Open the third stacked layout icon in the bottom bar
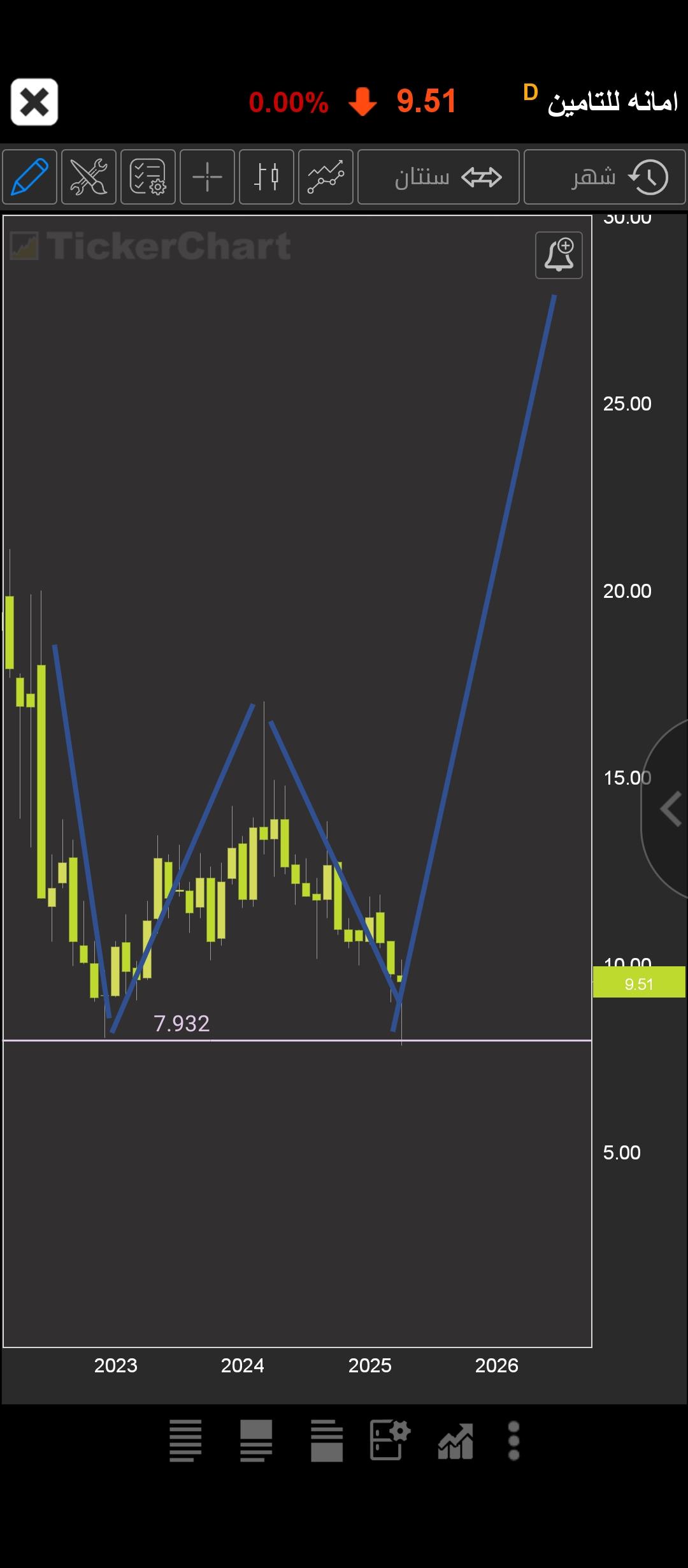Screen dimensions: 688x1568 (x=327, y=1441)
